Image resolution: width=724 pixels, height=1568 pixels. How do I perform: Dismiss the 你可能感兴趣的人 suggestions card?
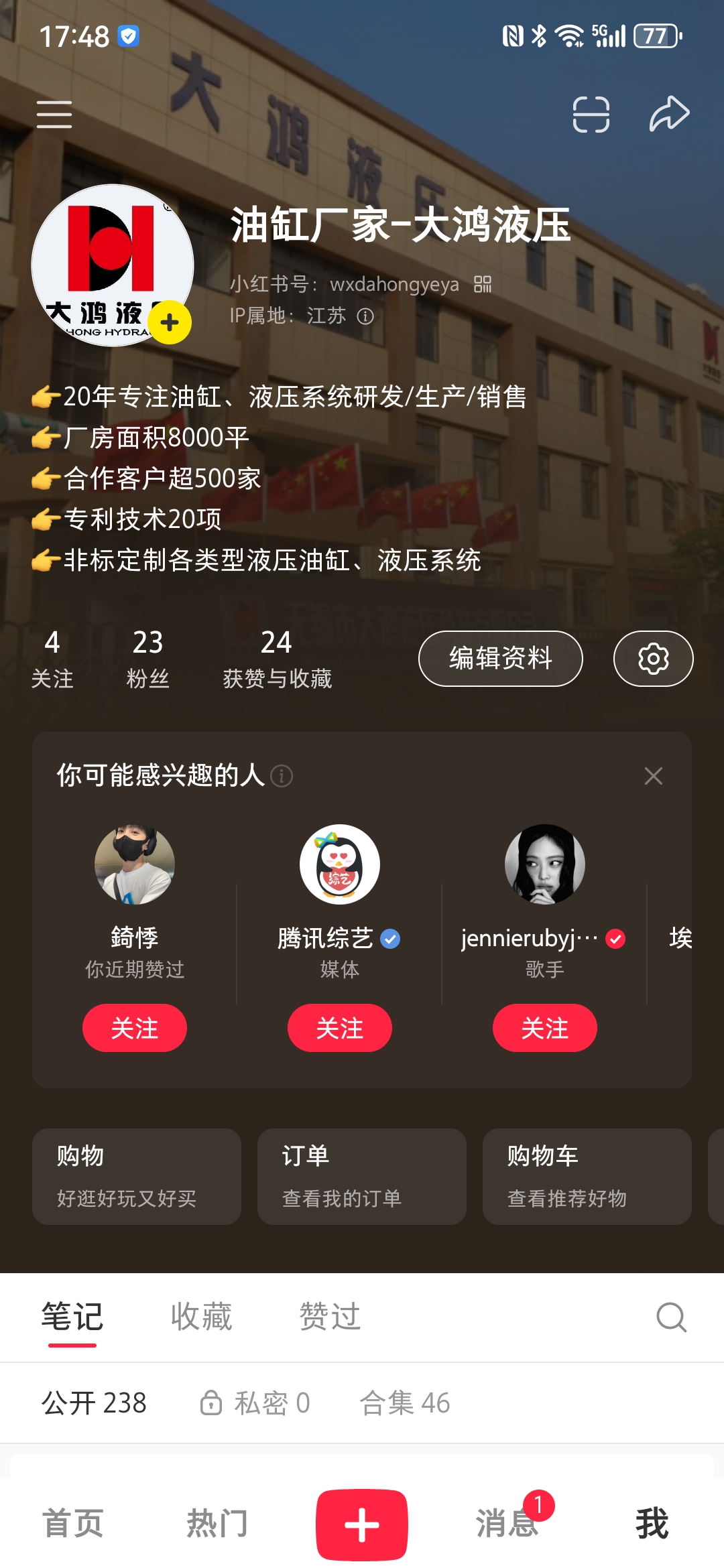[653, 776]
